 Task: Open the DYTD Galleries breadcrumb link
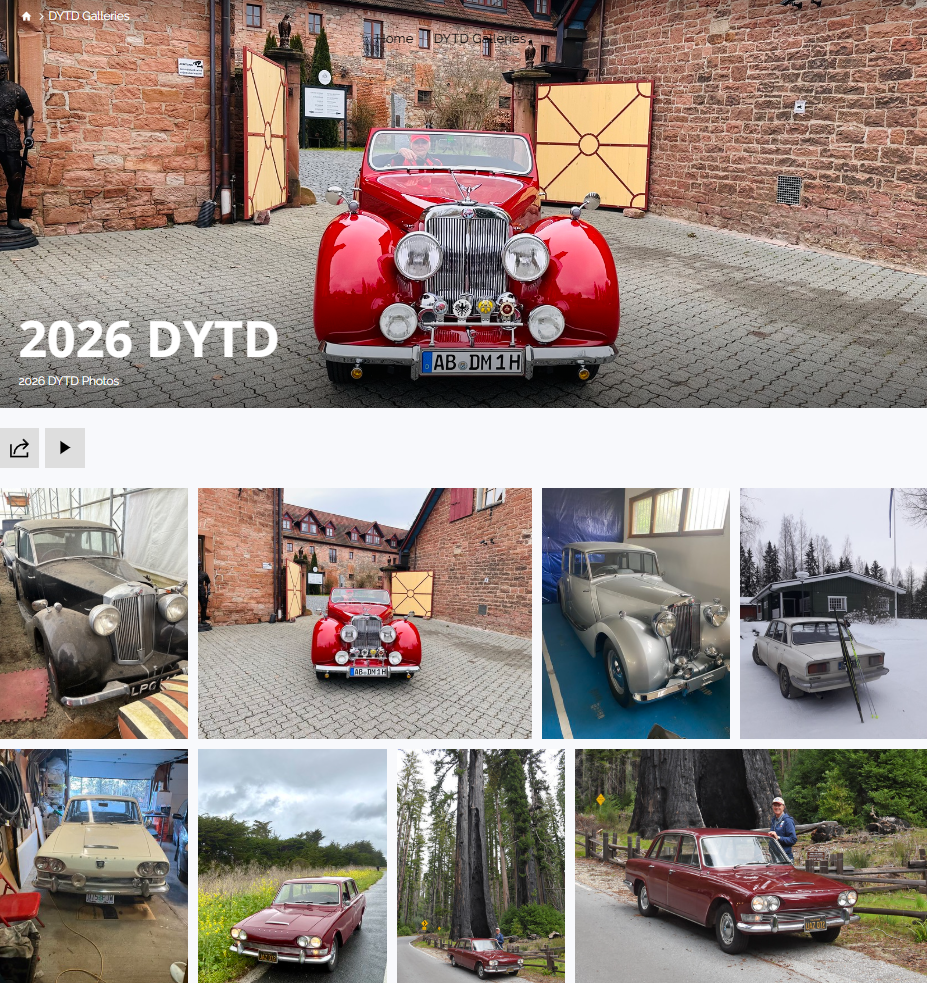[x=89, y=16]
